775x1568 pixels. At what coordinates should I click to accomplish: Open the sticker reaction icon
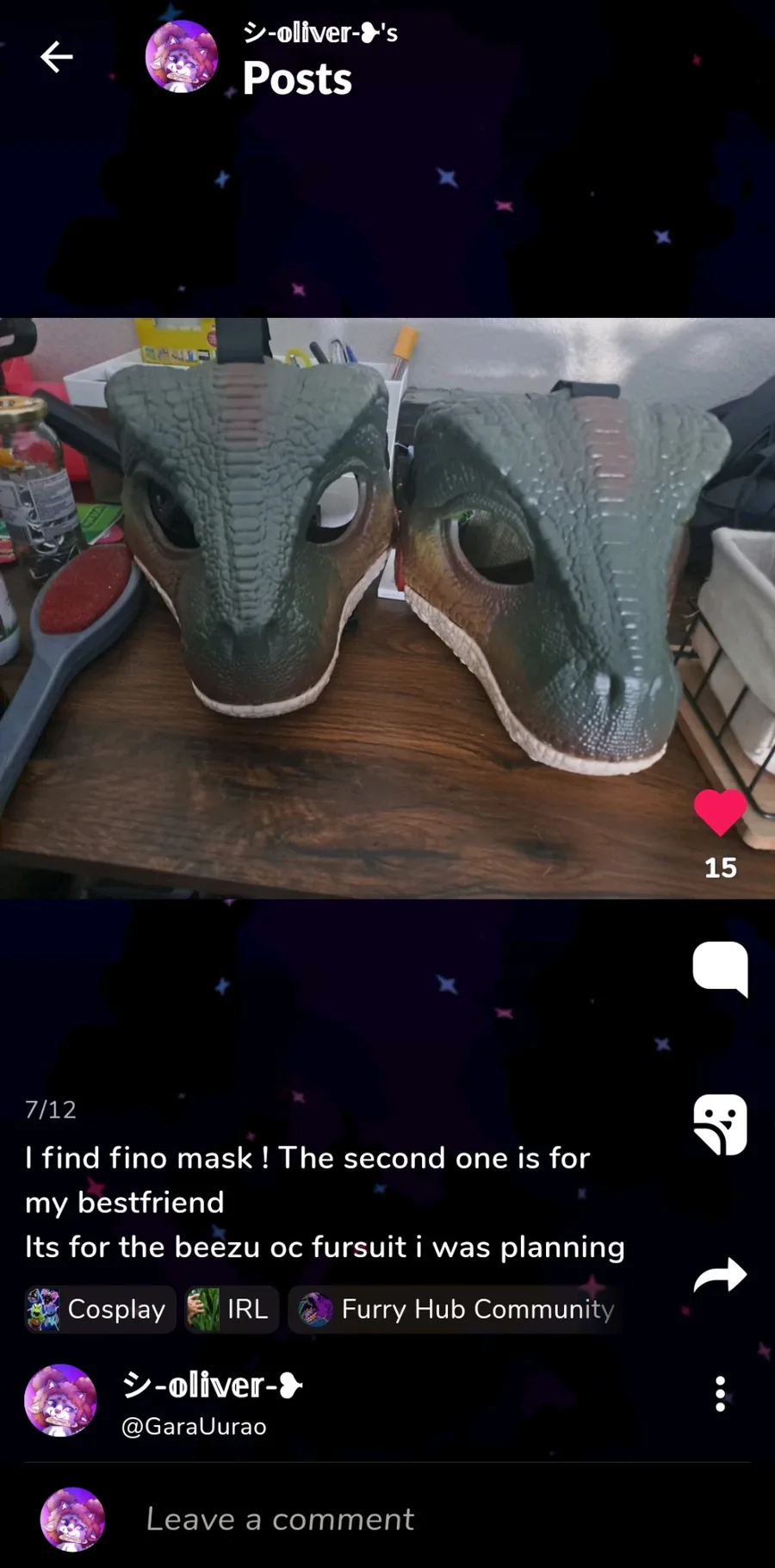[x=720, y=1124]
